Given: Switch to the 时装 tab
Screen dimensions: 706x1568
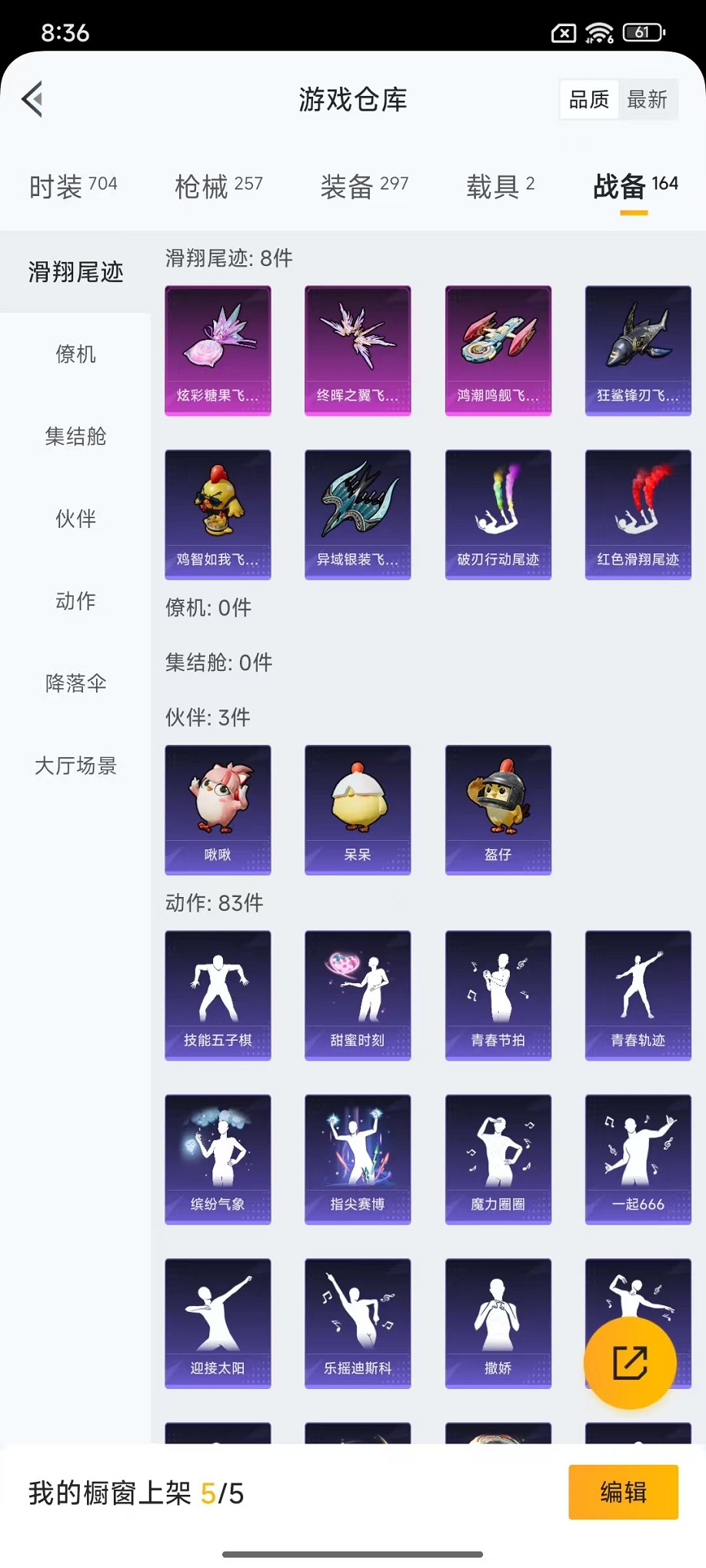Looking at the screenshot, I should click(x=73, y=186).
